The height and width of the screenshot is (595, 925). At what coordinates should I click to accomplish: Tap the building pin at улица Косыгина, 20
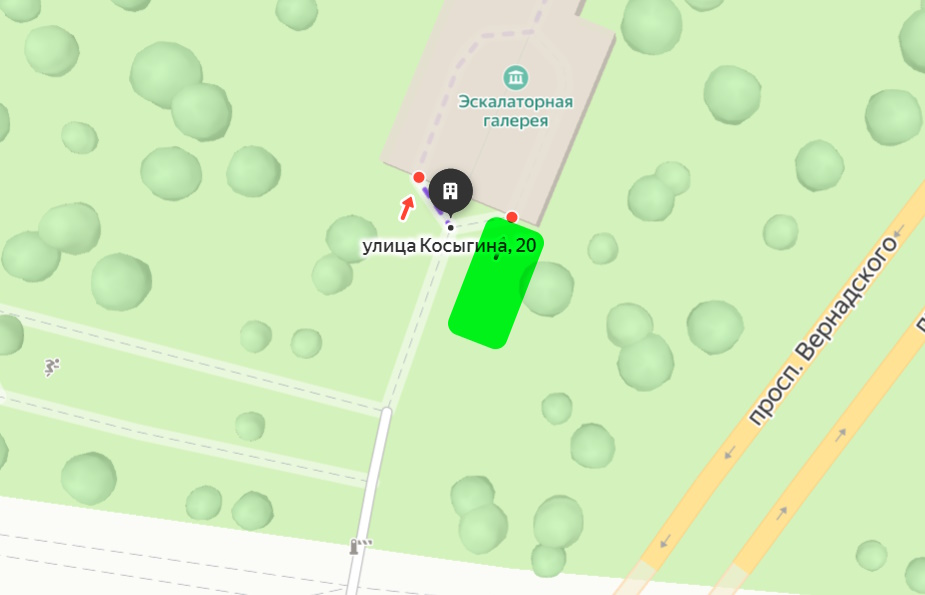pos(451,190)
